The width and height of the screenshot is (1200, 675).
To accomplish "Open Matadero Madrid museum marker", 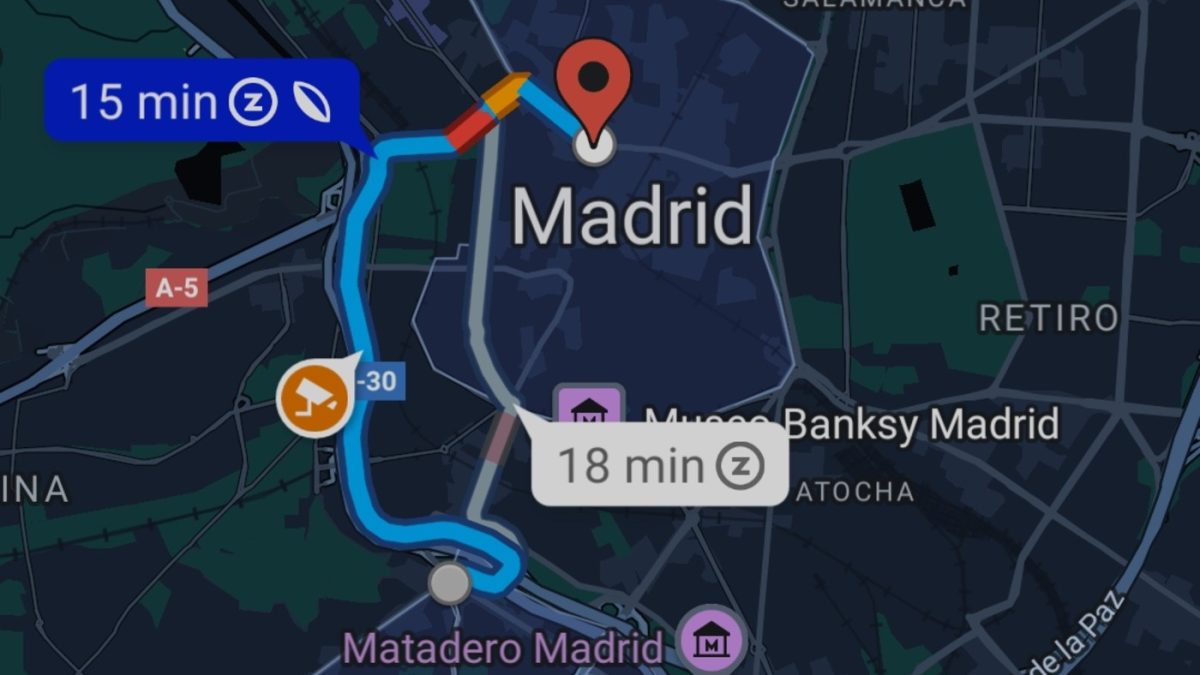I will [710, 639].
